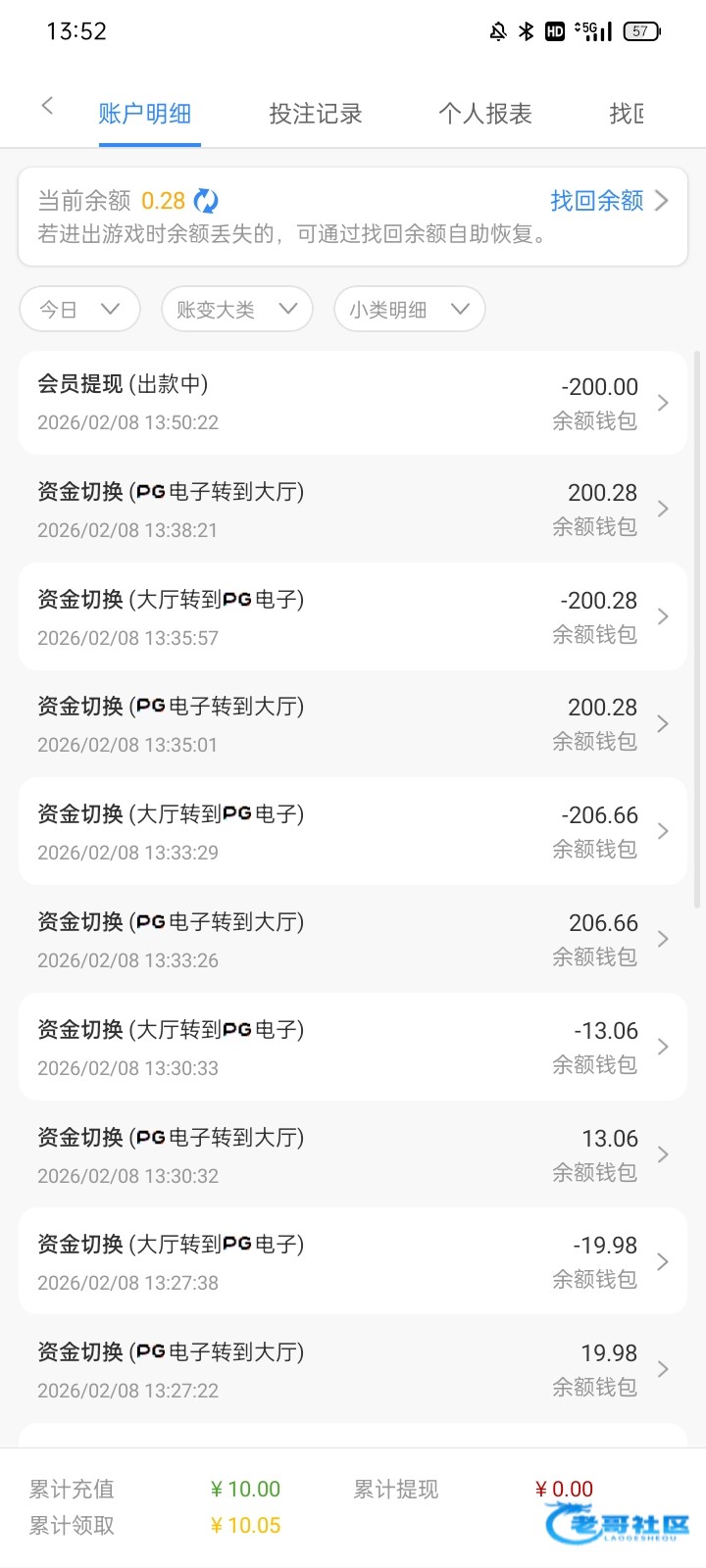Open the -13.06 transfer record details

click(352, 1047)
